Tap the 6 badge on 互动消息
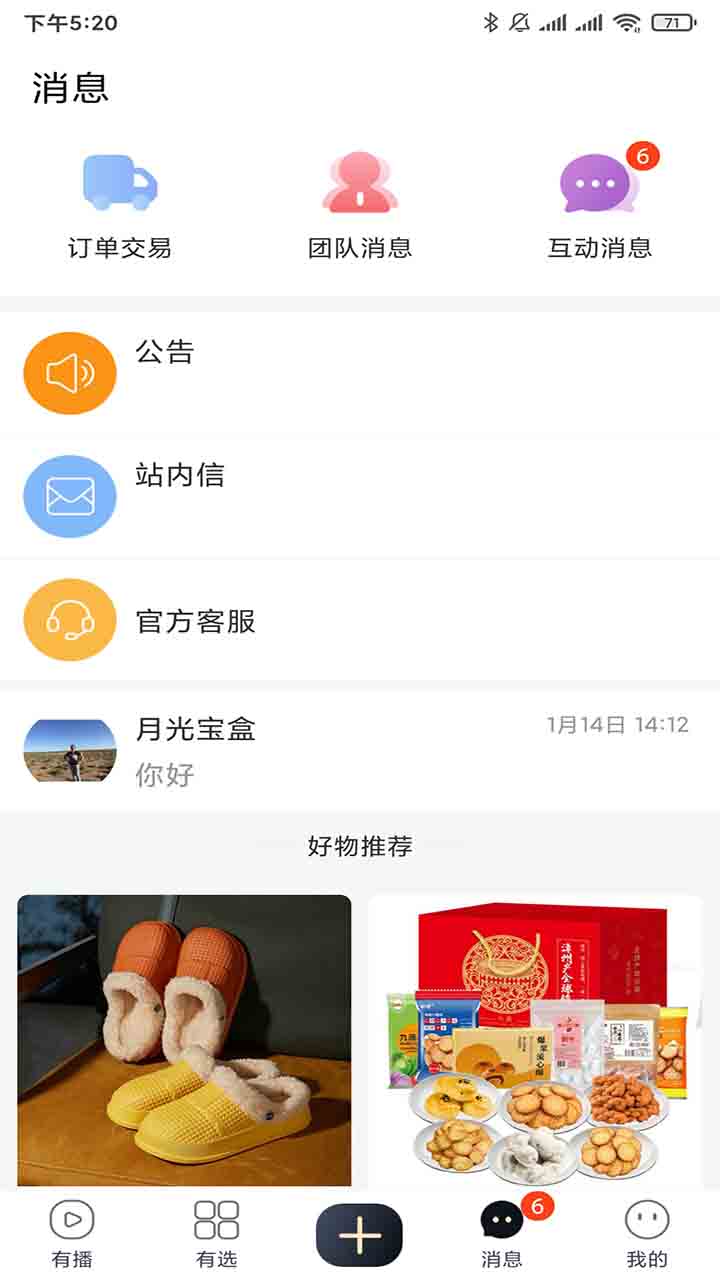The height and width of the screenshot is (1280, 720). (643, 157)
